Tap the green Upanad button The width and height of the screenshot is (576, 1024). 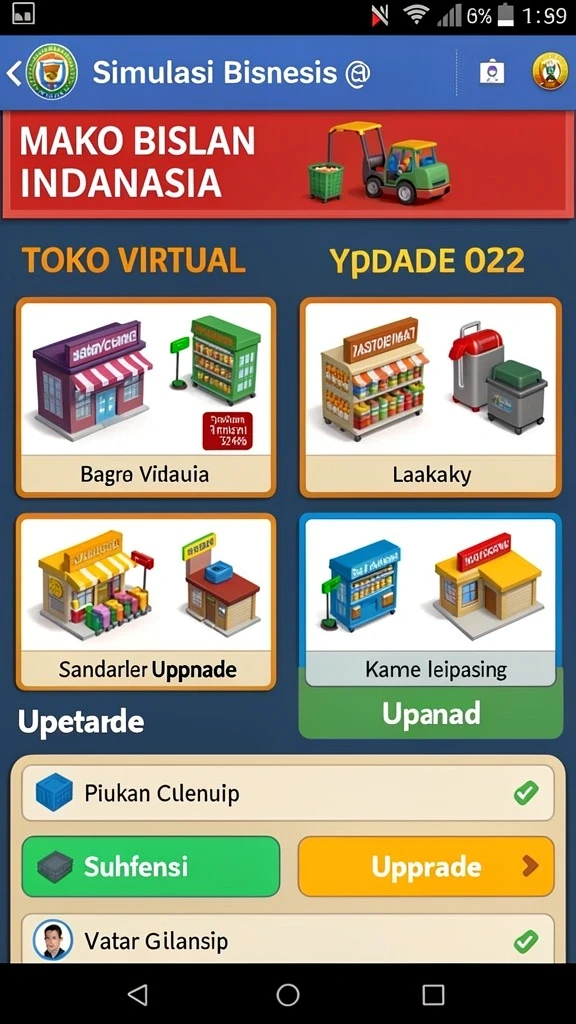click(x=430, y=714)
